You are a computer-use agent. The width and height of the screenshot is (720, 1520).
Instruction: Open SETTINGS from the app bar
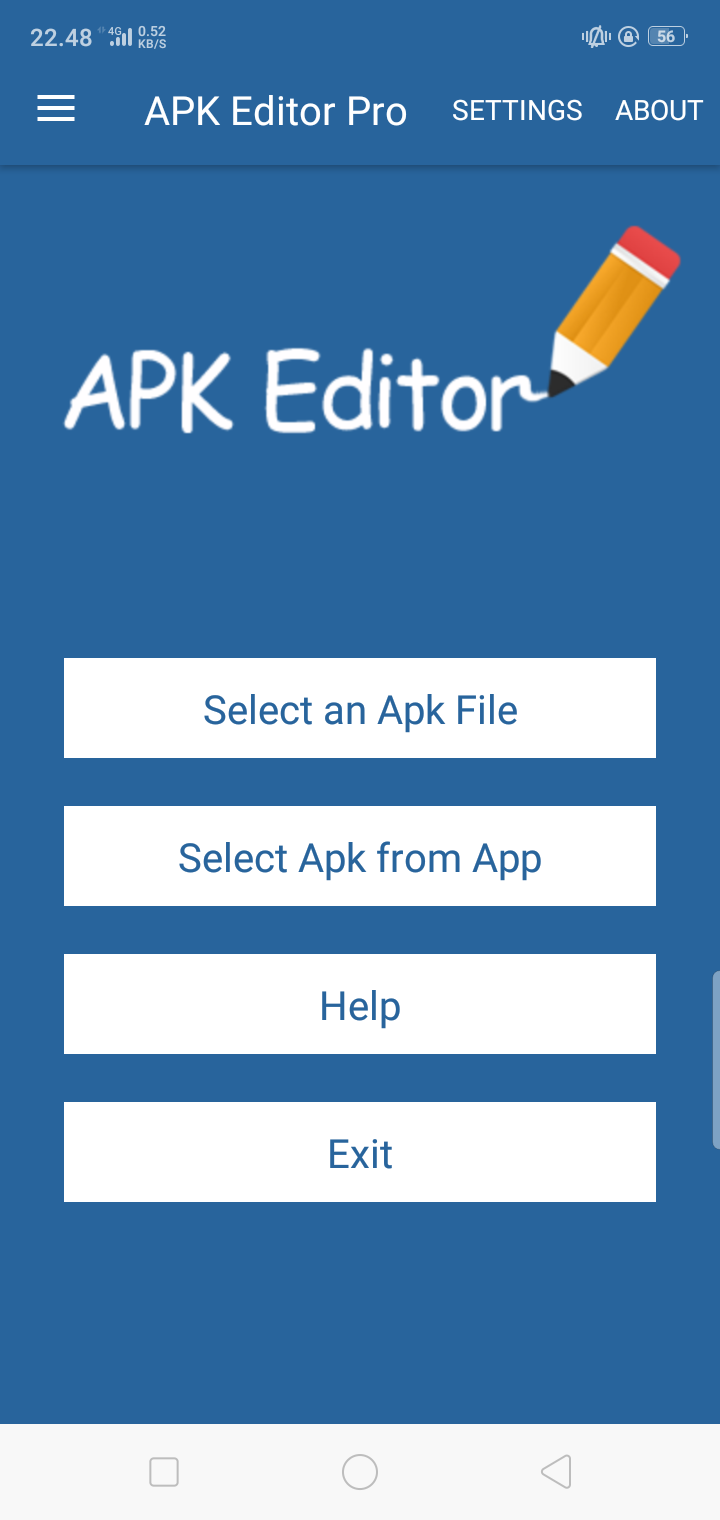(517, 110)
